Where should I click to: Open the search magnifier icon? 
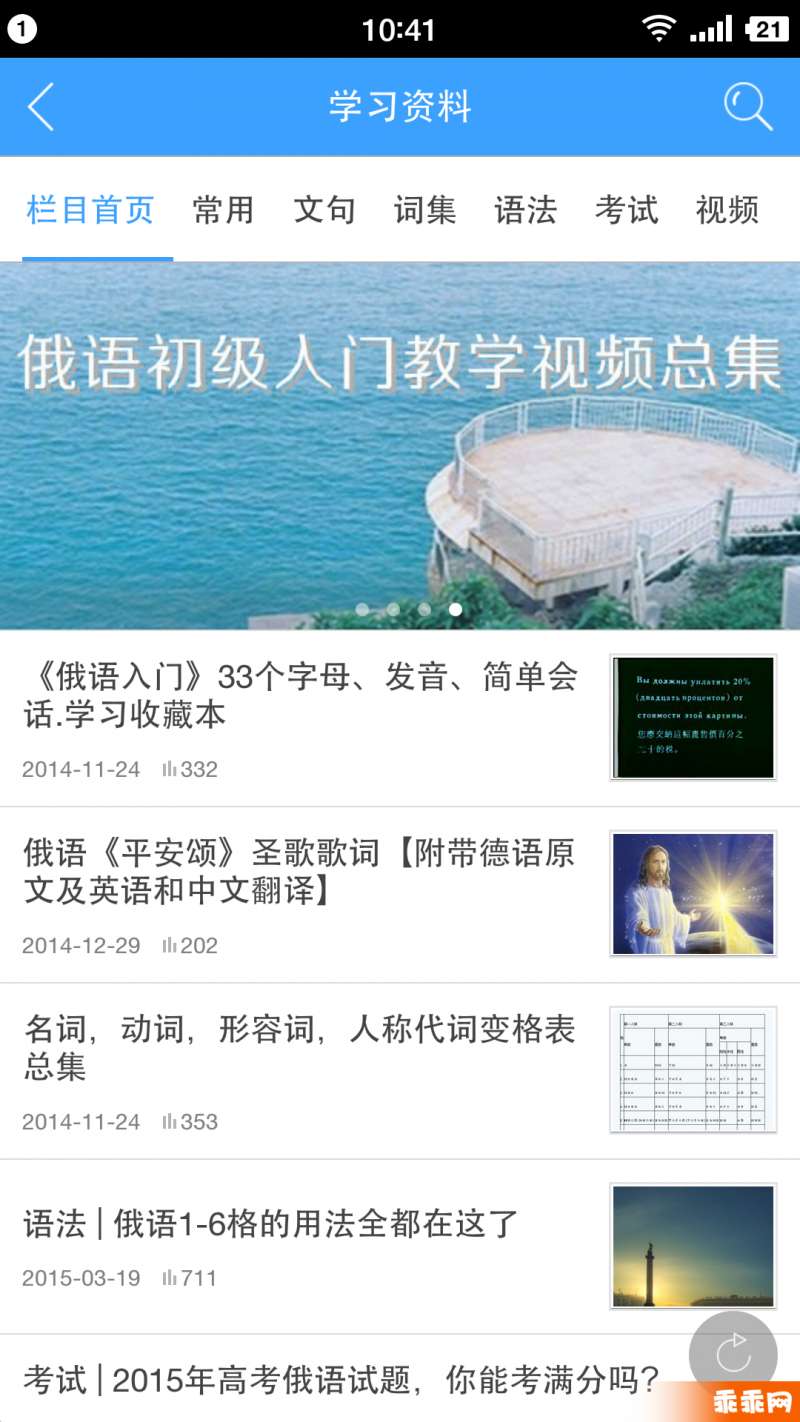[x=747, y=107]
